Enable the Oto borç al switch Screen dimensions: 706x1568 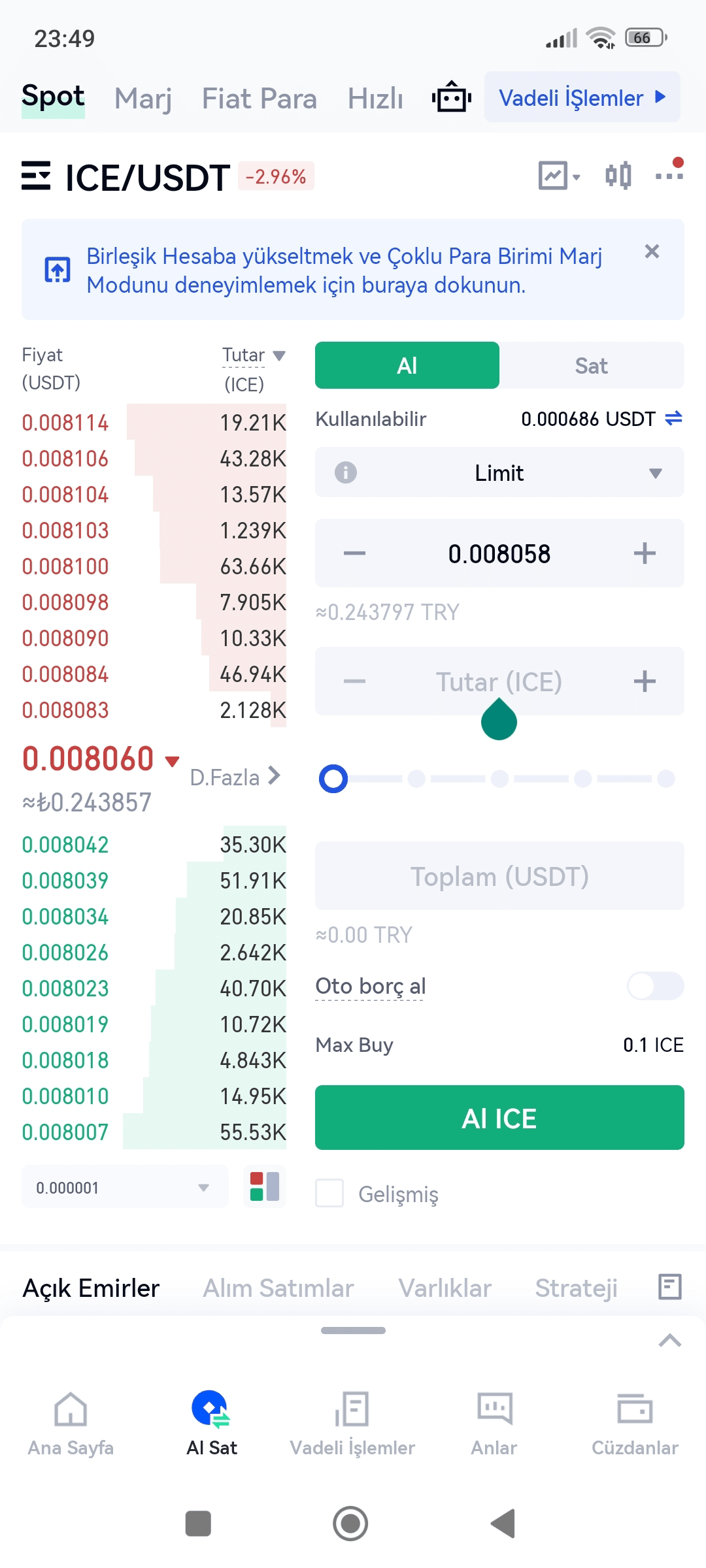click(x=655, y=986)
